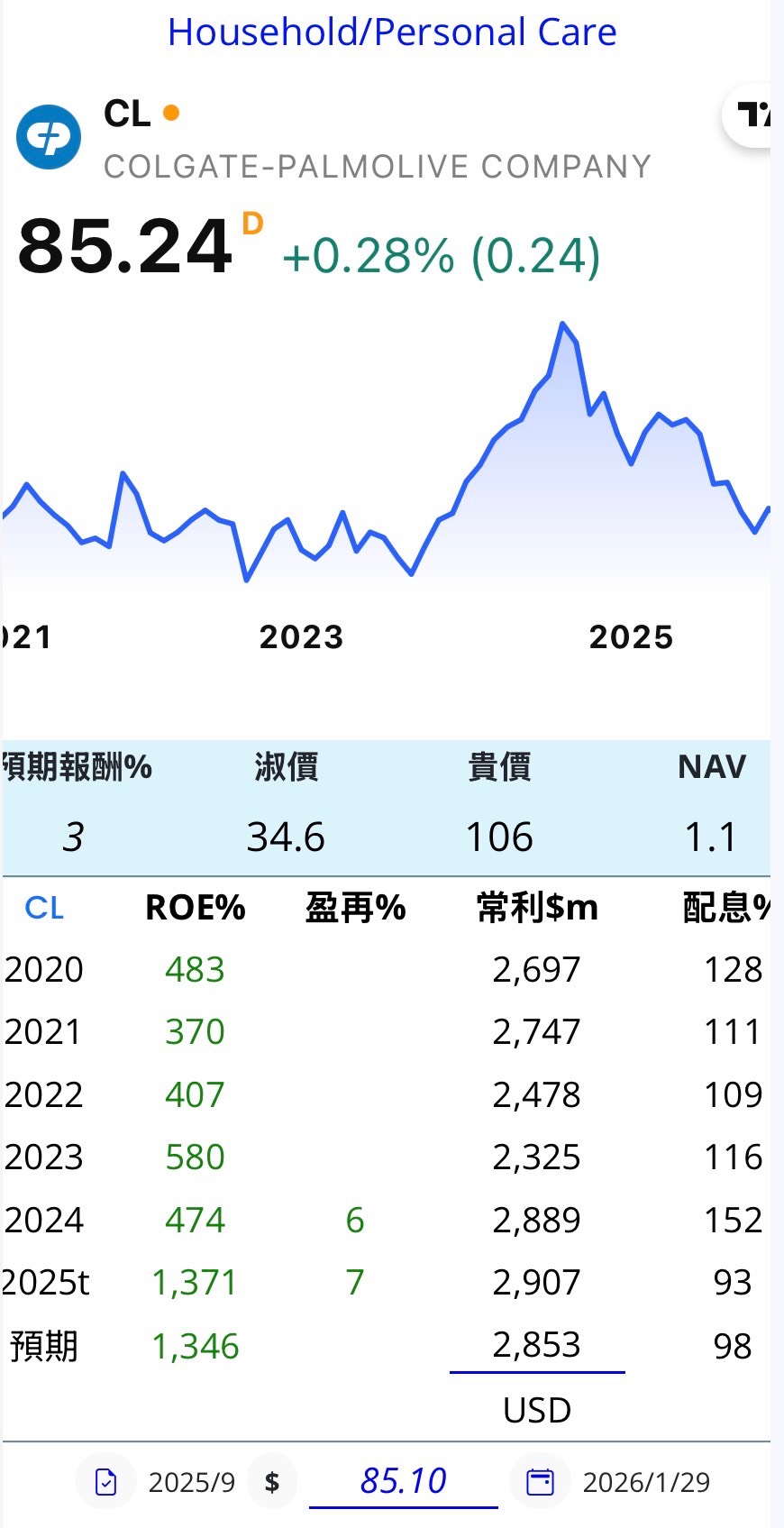Tap the report icon beside 2025/9
The image size is (784, 1528).
(105, 1481)
